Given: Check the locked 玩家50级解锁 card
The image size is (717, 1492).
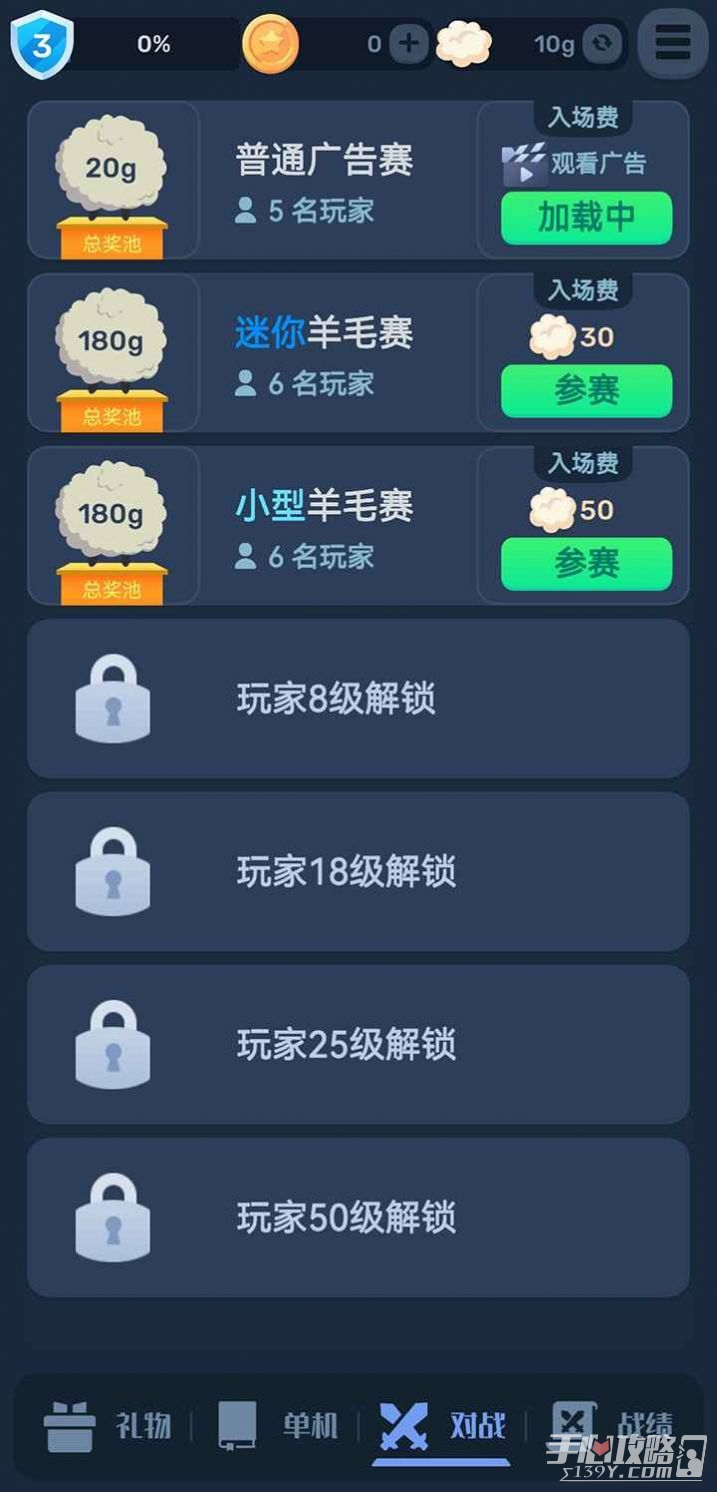Looking at the screenshot, I should coord(358,1217).
